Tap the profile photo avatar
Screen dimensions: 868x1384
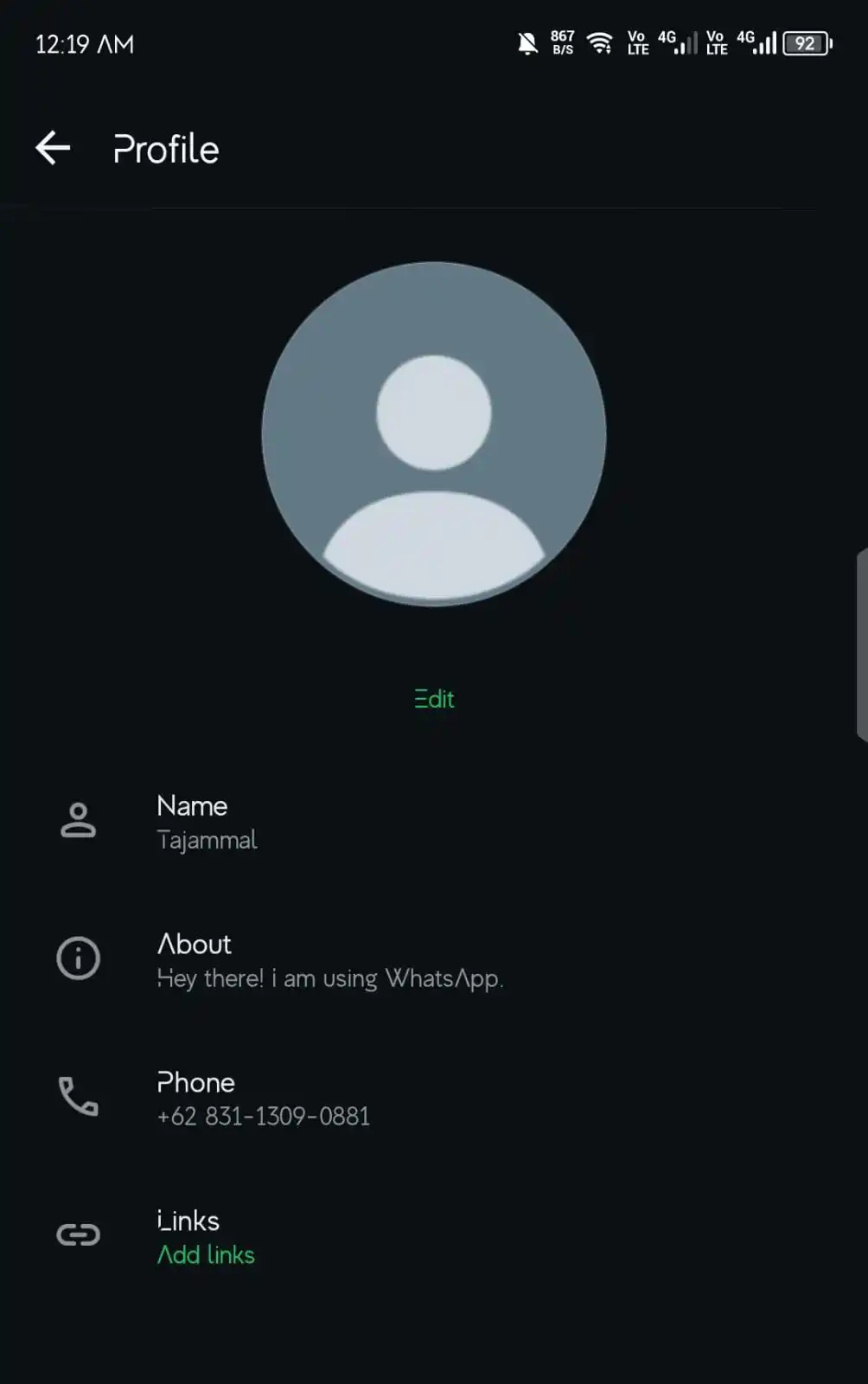pos(434,433)
